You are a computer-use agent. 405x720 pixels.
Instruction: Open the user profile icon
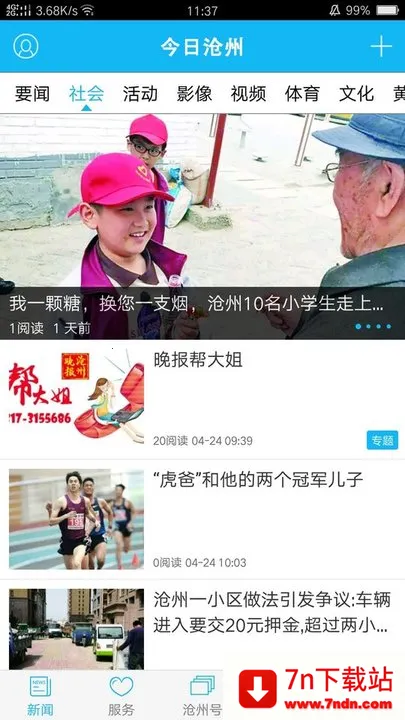(x=26, y=46)
